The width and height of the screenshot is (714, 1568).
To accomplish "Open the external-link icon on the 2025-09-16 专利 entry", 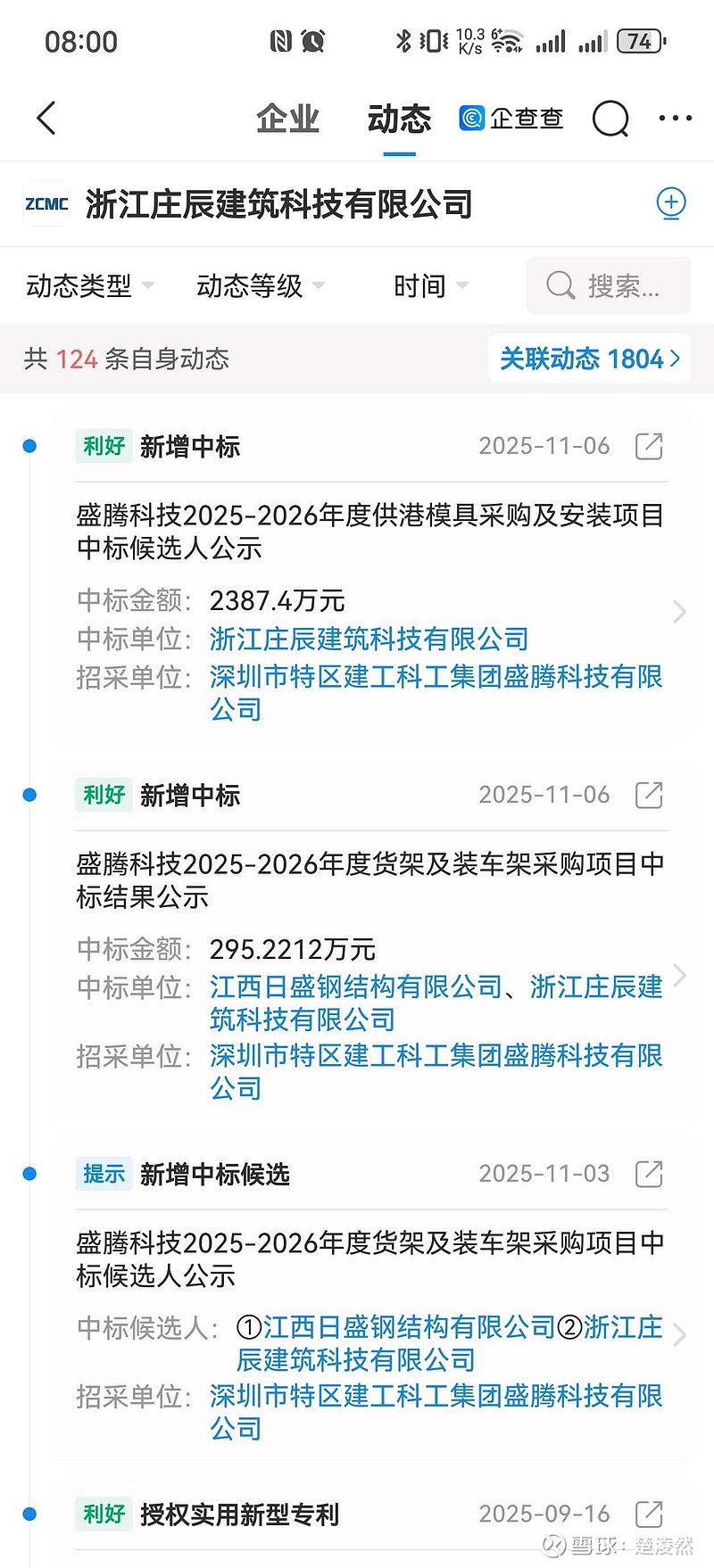I will pyautogui.click(x=648, y=1514).
